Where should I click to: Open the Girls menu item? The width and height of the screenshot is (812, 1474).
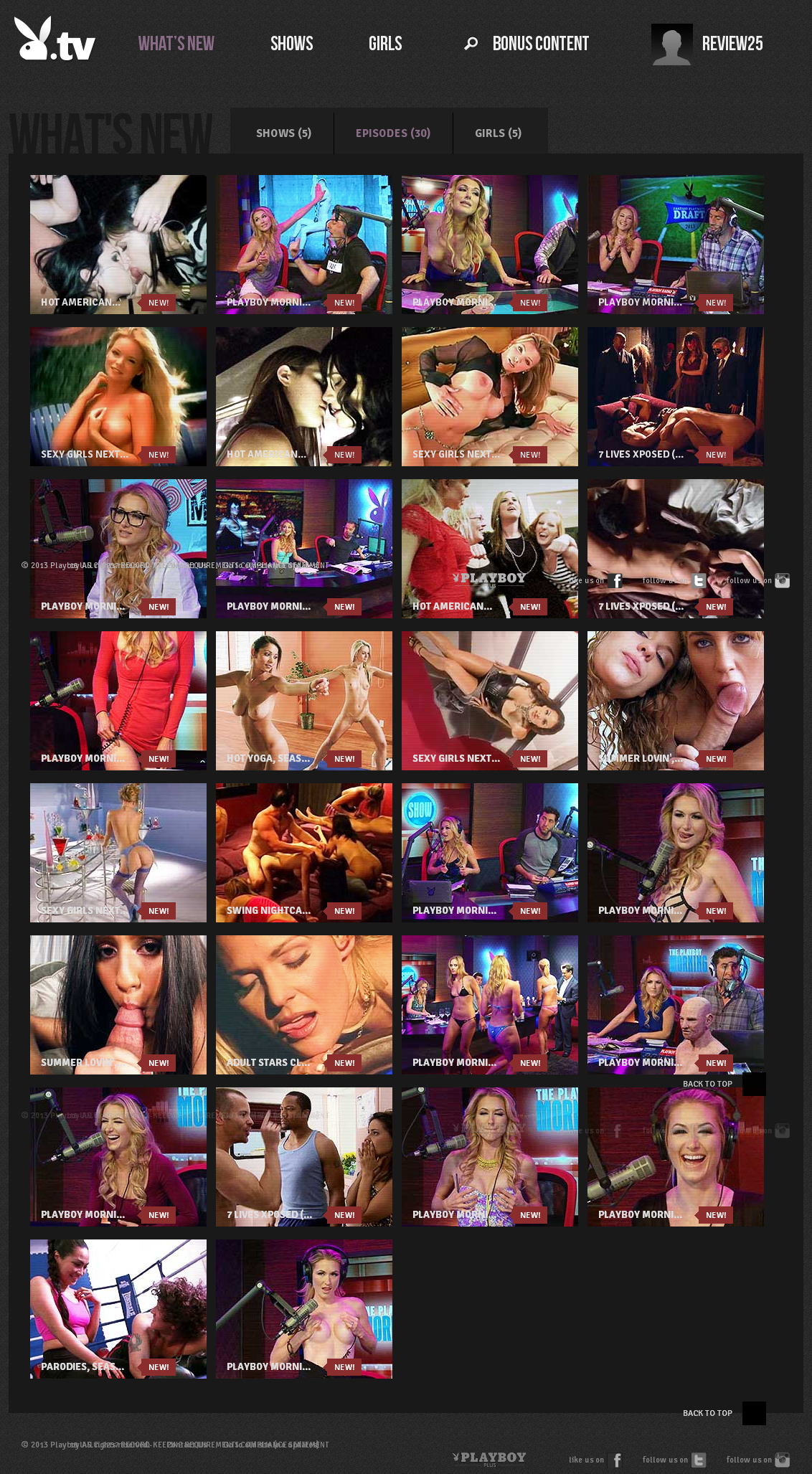coord(385,44)
